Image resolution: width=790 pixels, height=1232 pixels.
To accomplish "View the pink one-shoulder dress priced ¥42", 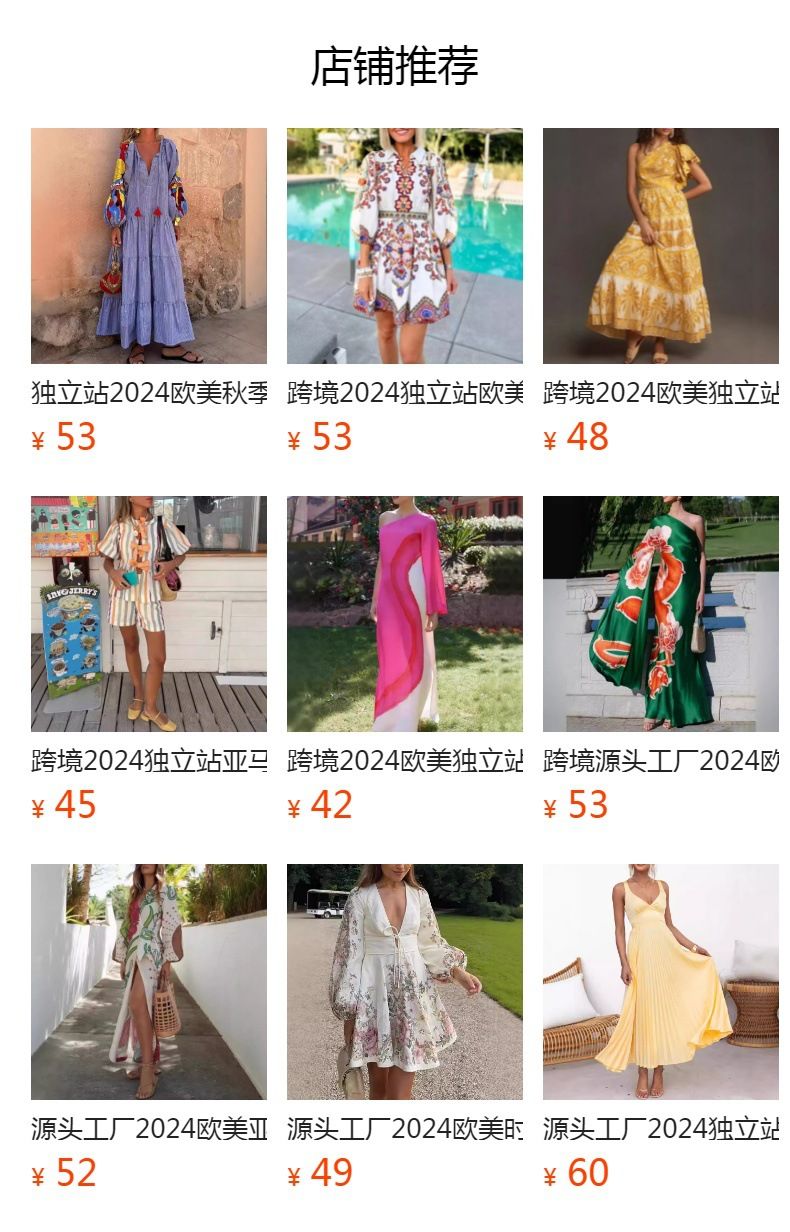I will (404, 614).
